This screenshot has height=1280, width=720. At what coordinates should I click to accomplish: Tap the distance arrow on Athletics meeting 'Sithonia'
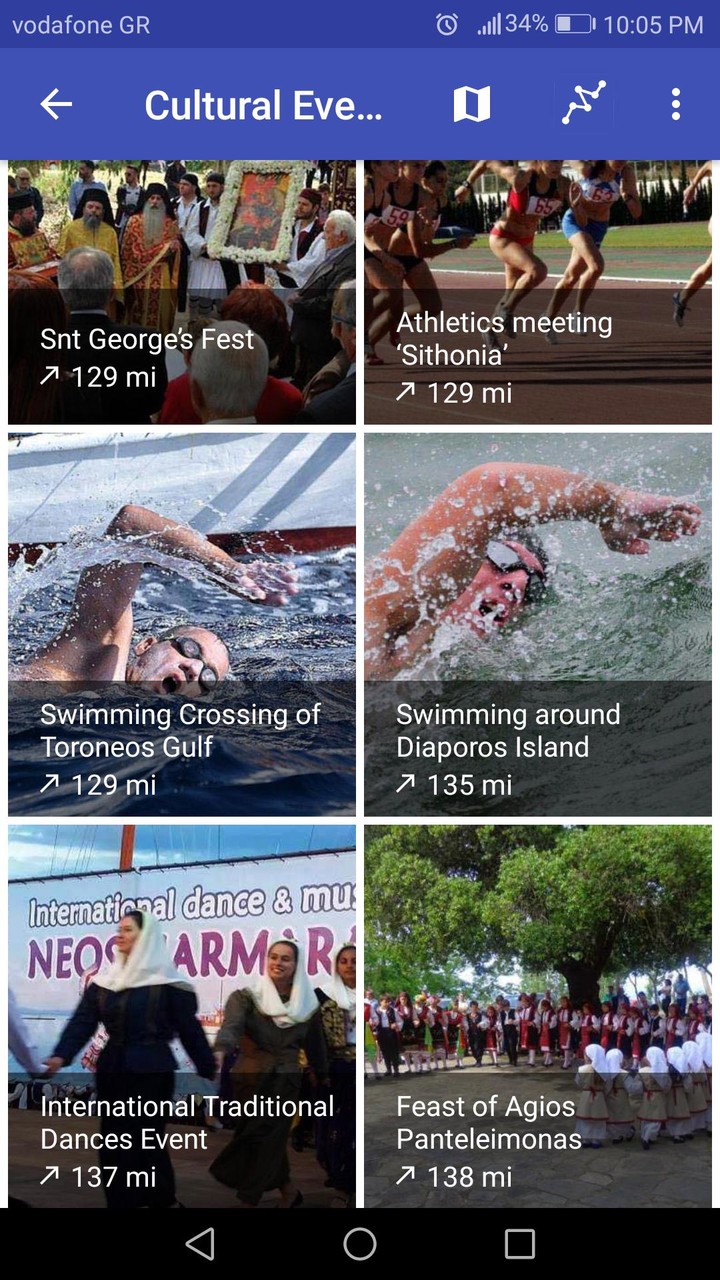[x=406, y=392]
